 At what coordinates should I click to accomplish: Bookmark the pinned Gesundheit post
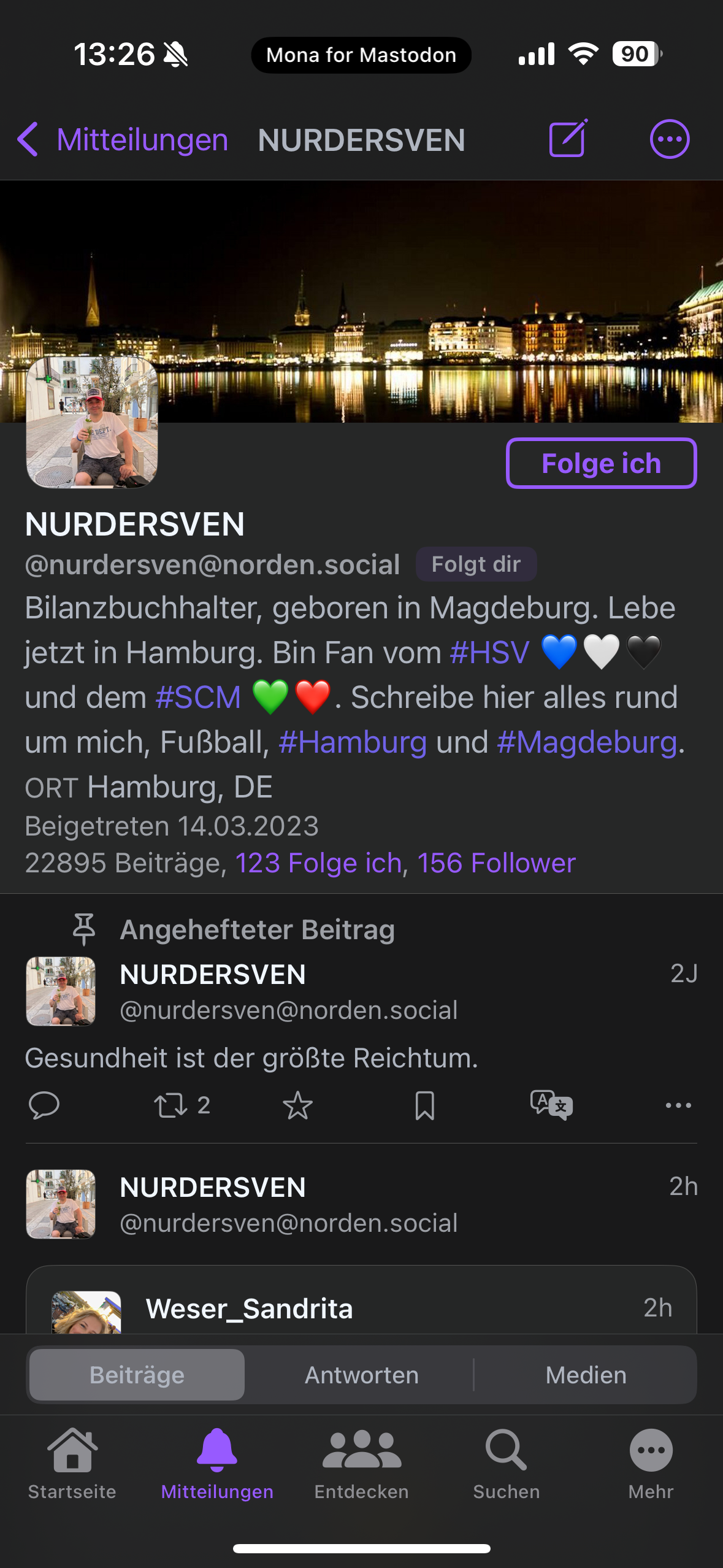pos(424,1105)
